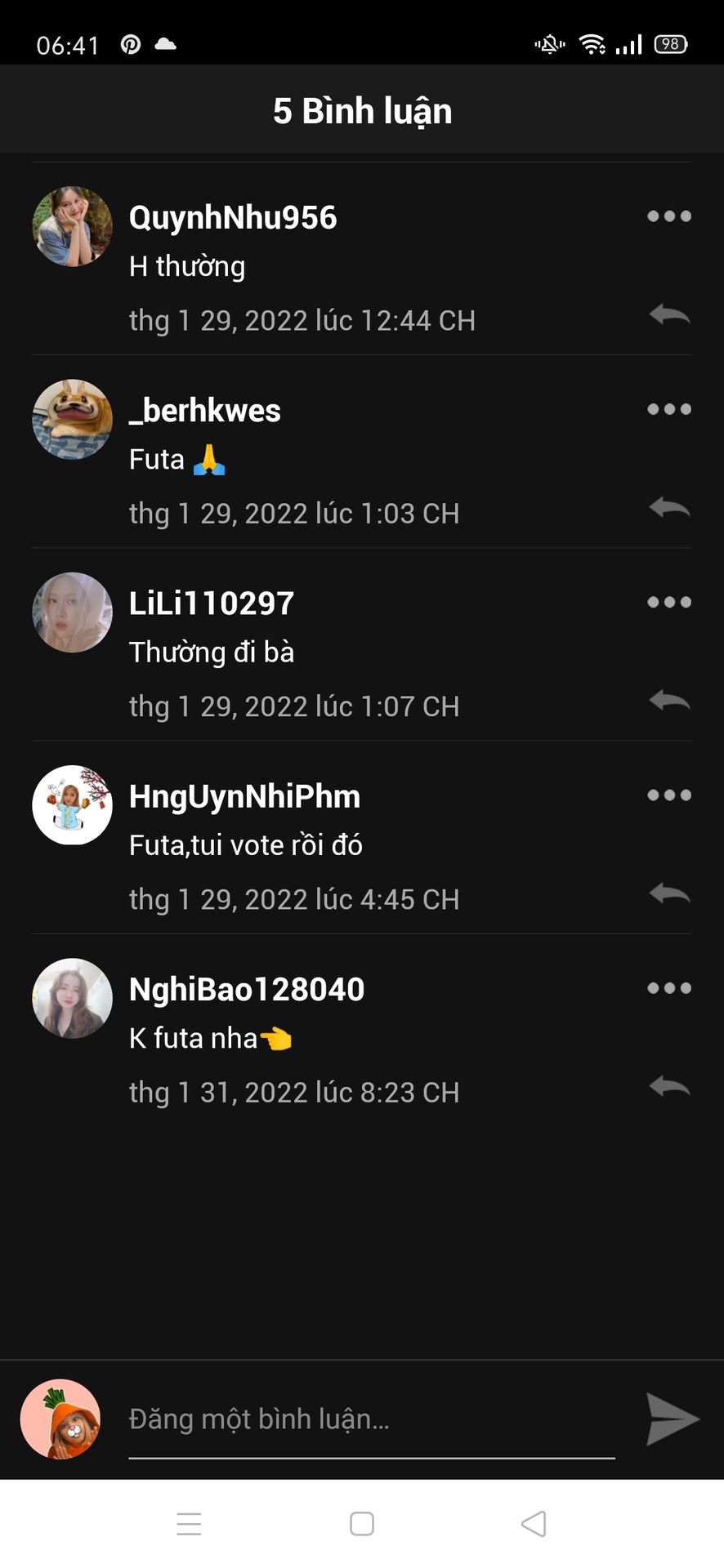Open more options on HngUynNhiPhm's comment
The height and width of the screenshot is (1568, 724).
668,795
